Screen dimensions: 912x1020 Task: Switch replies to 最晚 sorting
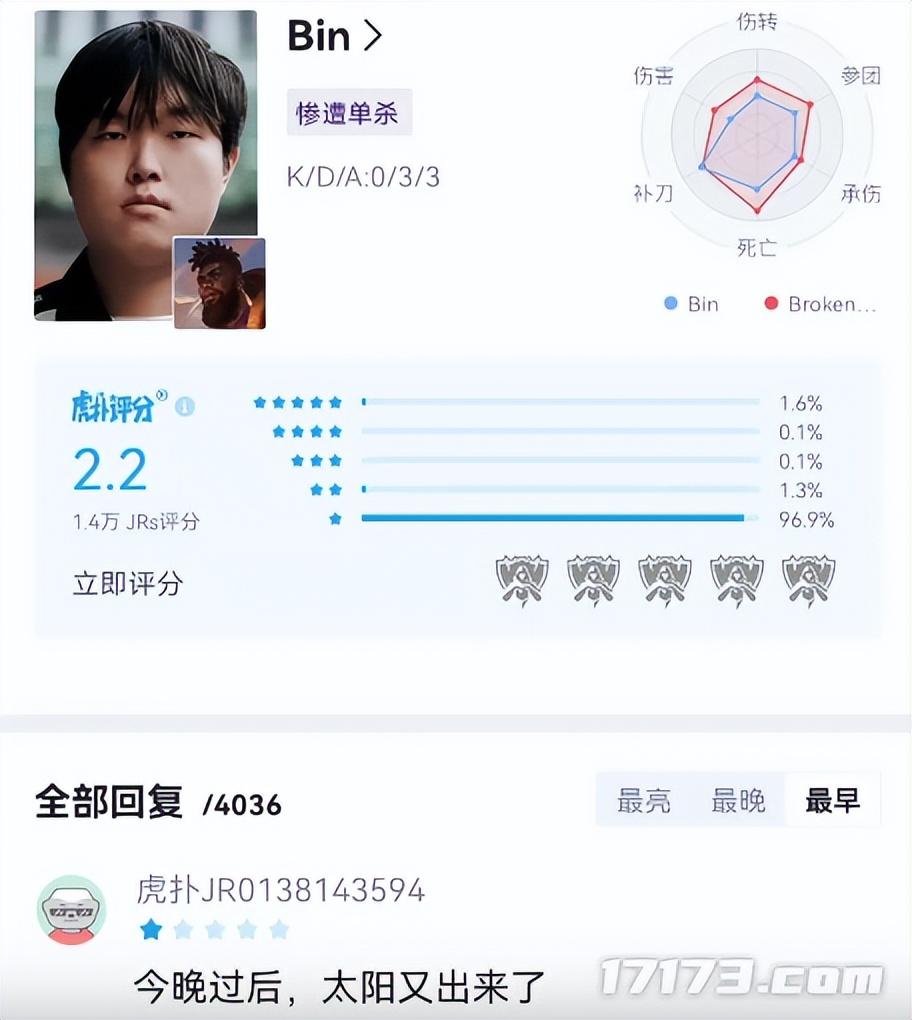coord(738,800)
